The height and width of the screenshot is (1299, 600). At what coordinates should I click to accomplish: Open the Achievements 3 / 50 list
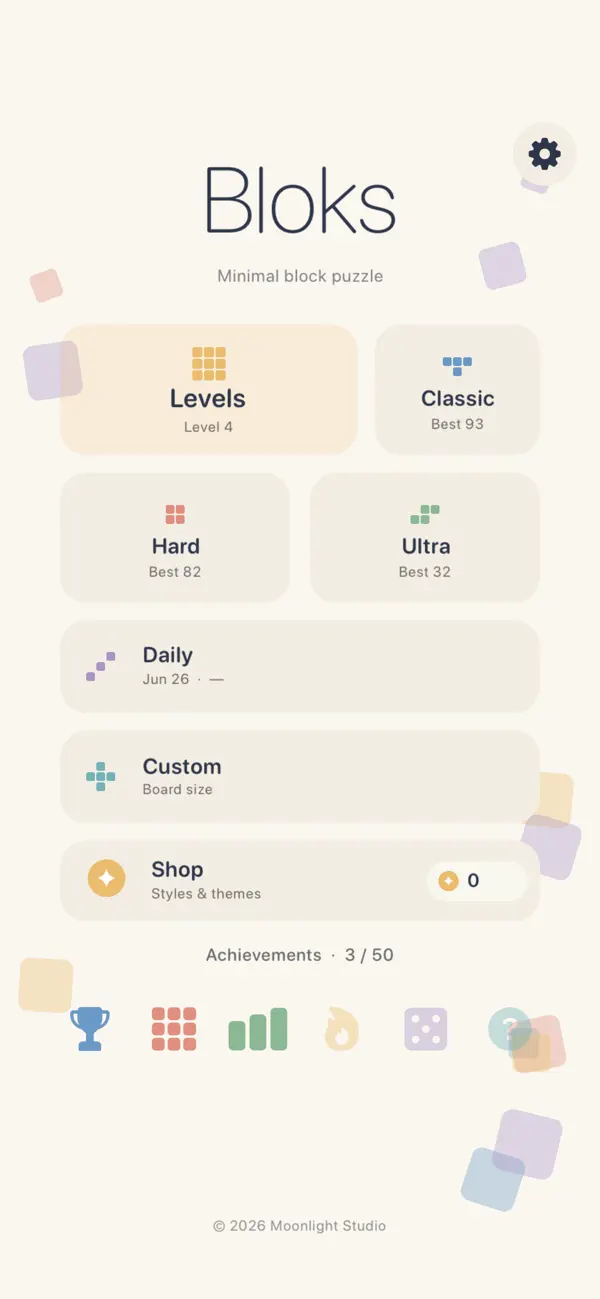(x=300, y=955)
